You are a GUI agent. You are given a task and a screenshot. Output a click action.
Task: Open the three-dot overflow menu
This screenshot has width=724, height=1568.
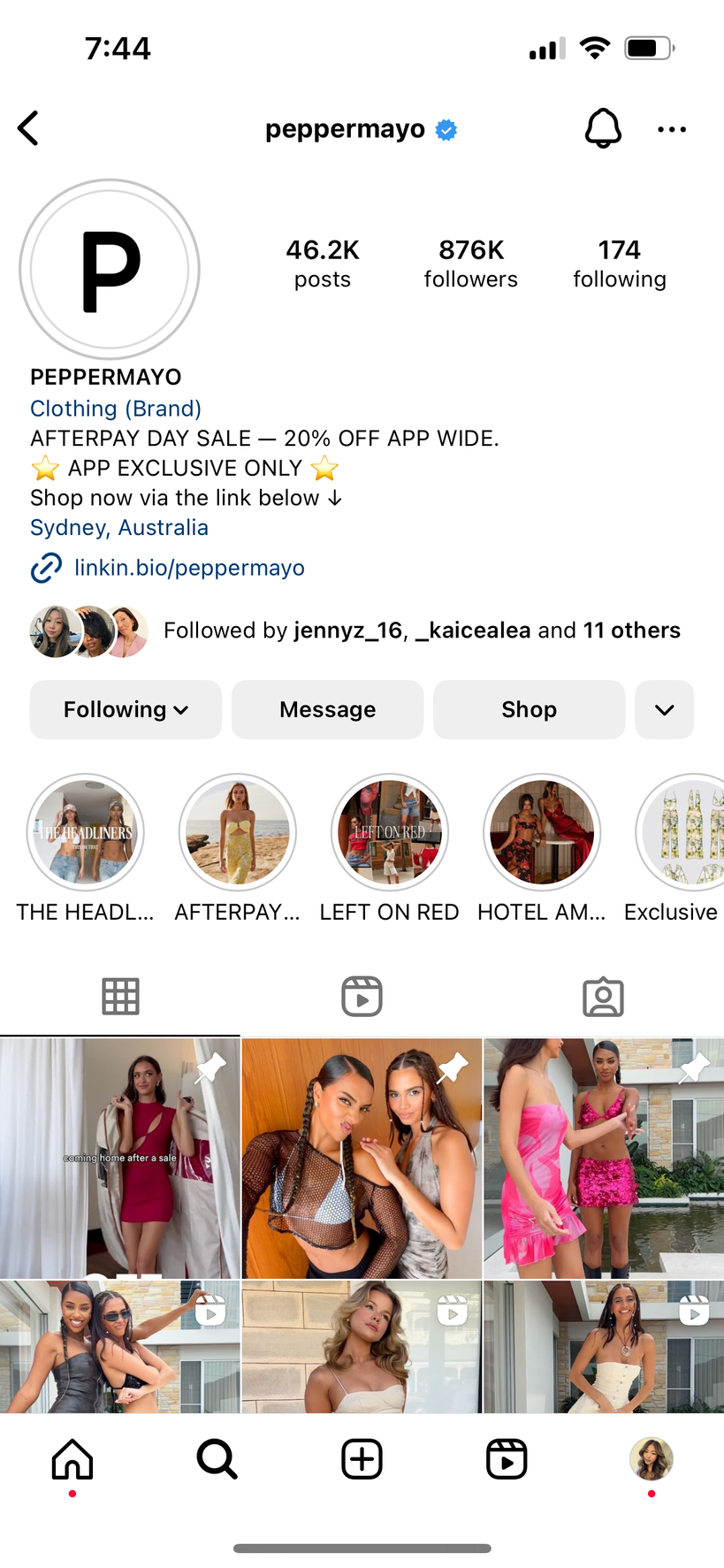[671, 130]
